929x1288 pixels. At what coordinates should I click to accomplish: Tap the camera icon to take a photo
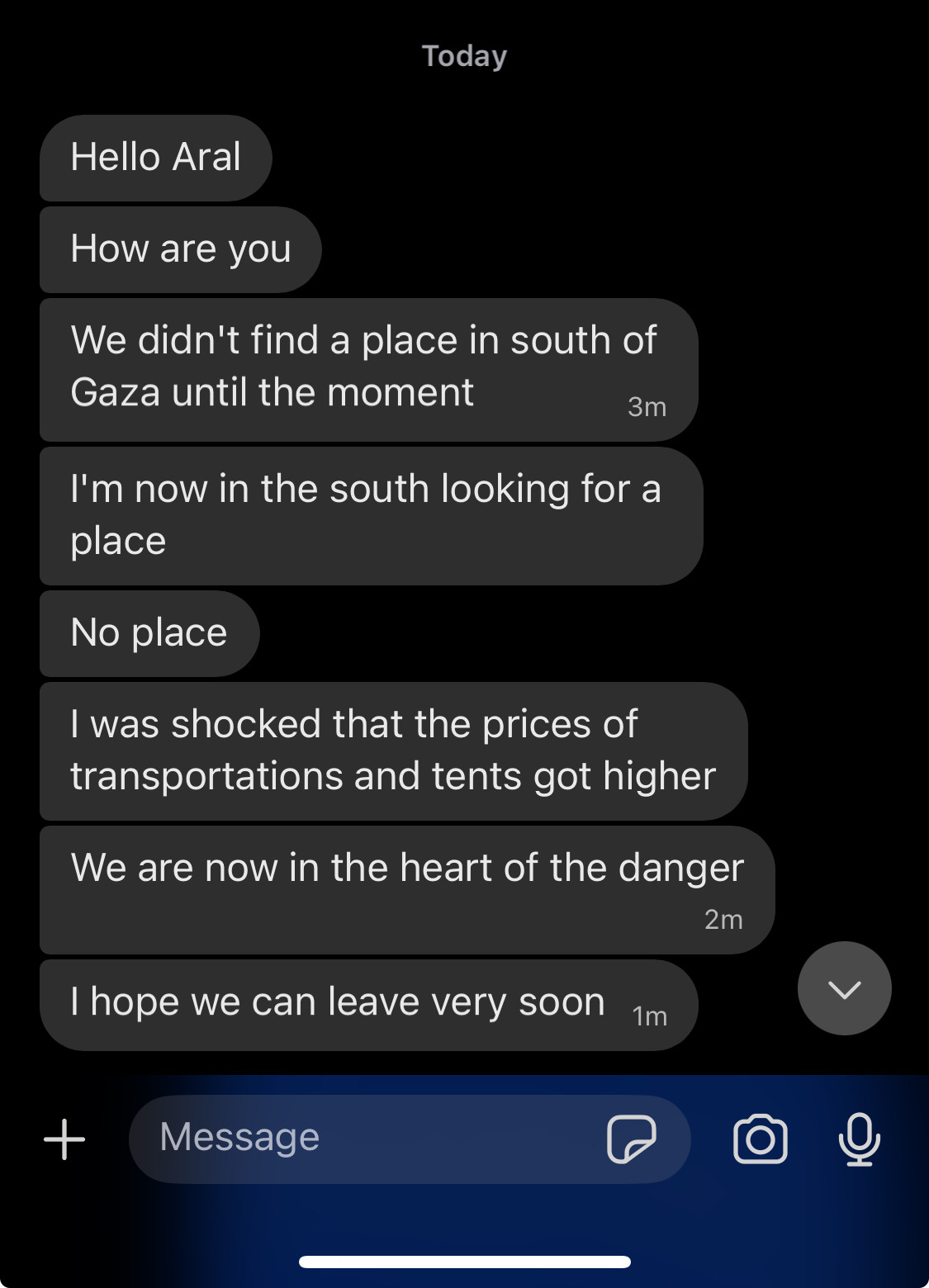(x=761, y=1139)
